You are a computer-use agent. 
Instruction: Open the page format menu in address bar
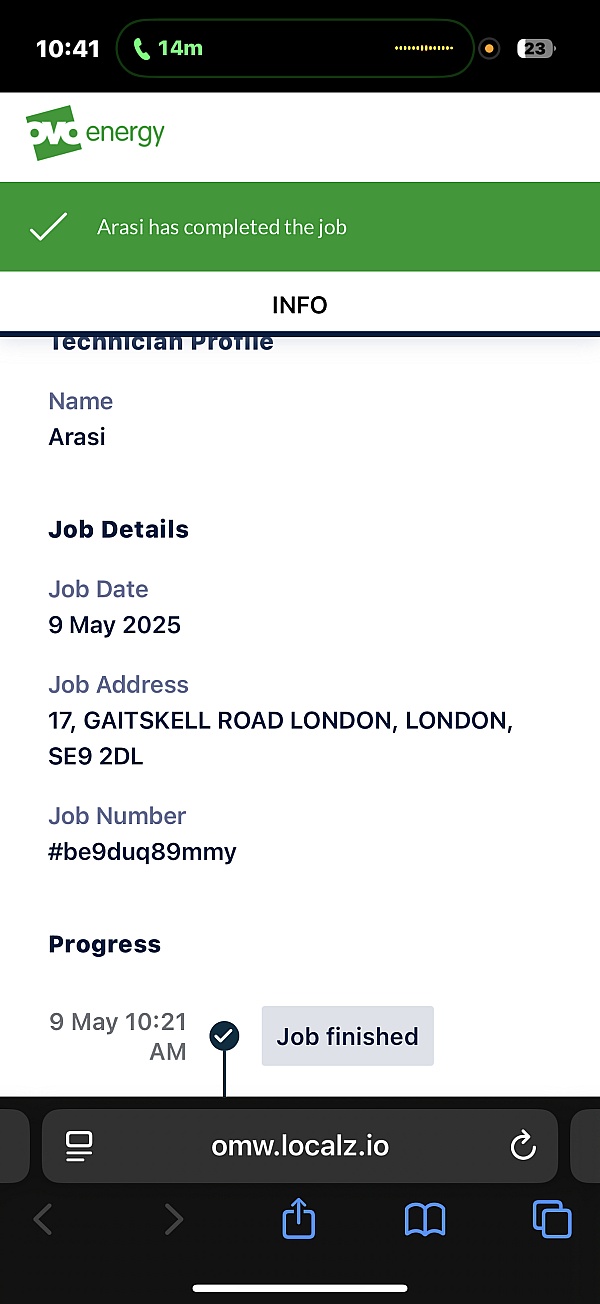pyautogui.click(x=79, y=1146)
